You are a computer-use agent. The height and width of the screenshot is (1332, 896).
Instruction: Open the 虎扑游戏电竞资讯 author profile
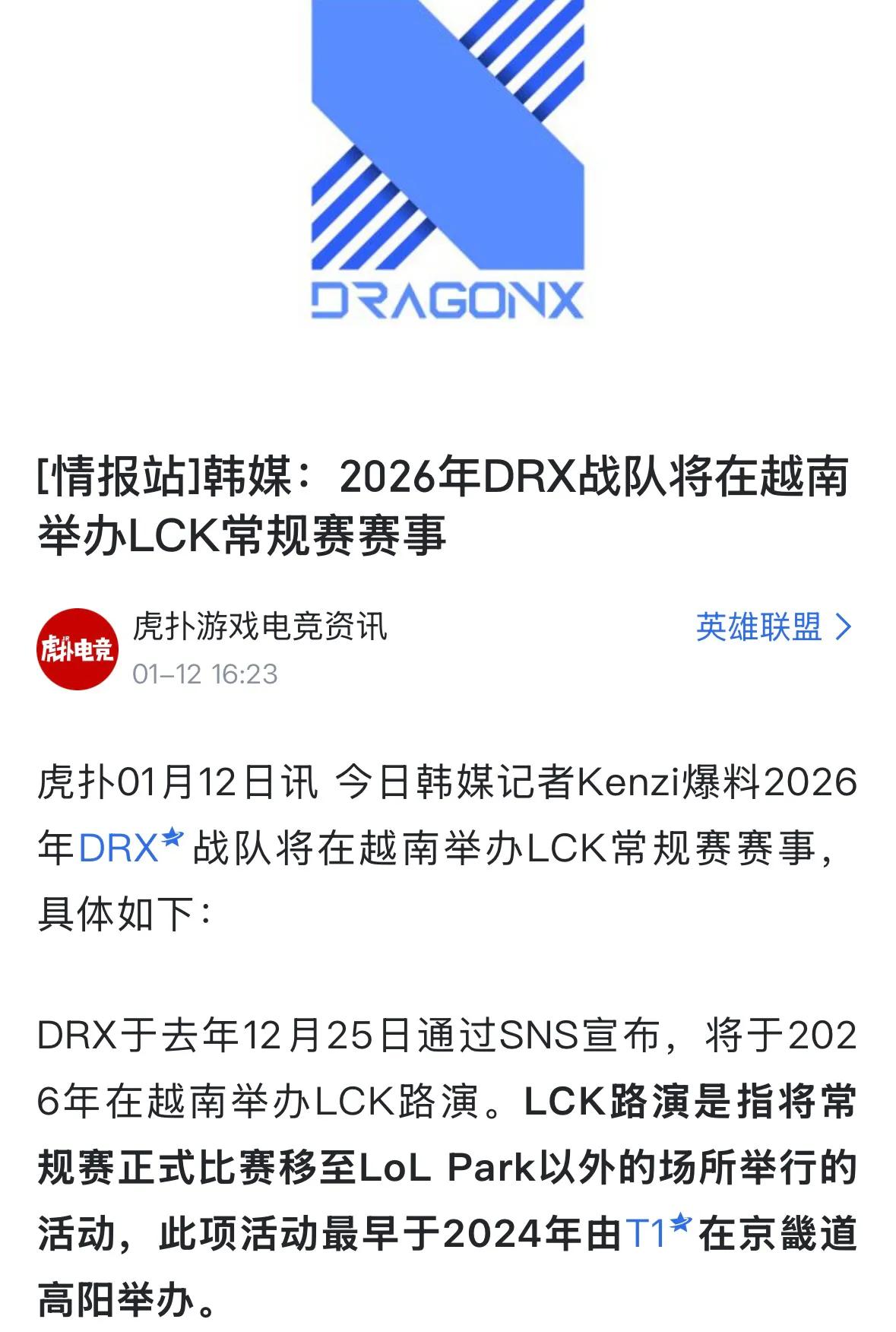point(260,628)
